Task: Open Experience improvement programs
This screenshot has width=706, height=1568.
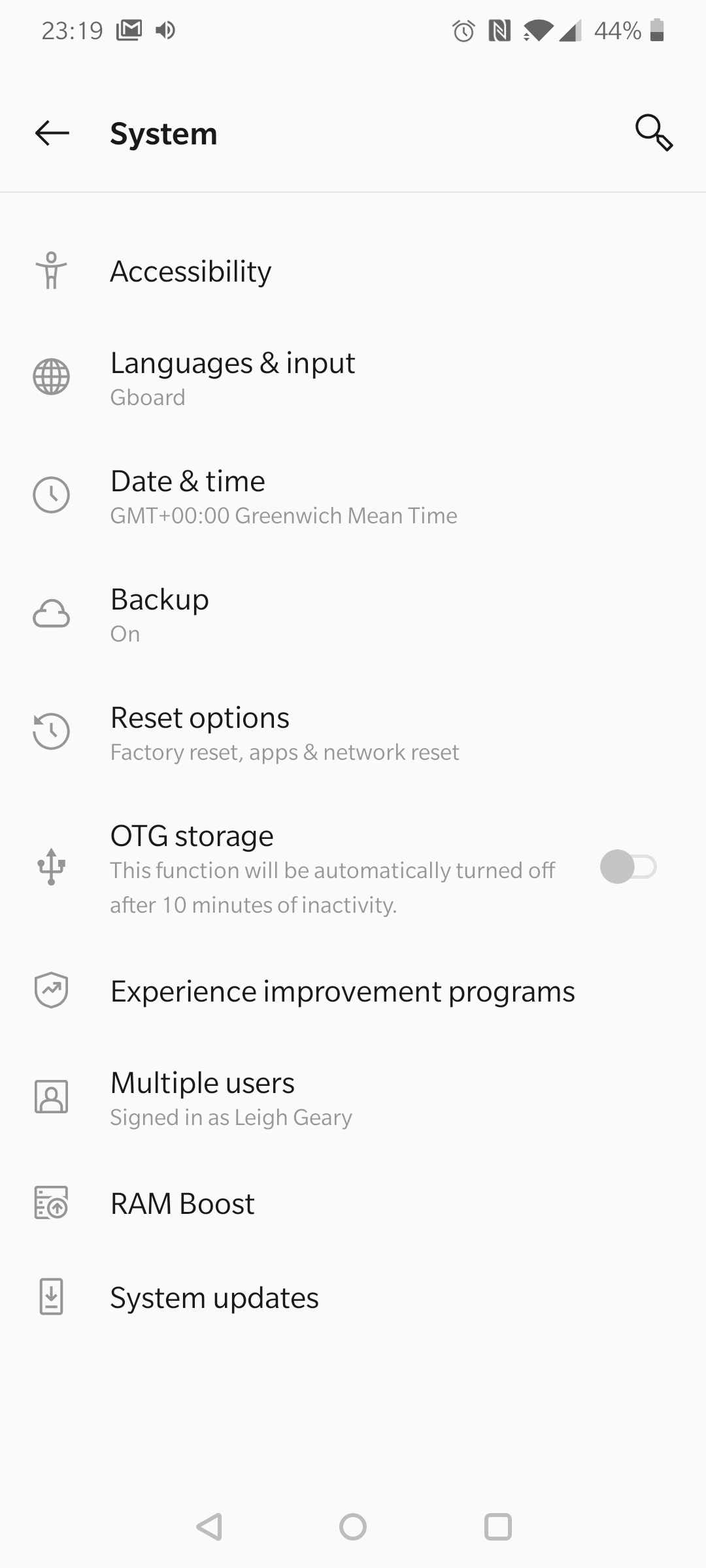Action: tap(353, 991)
